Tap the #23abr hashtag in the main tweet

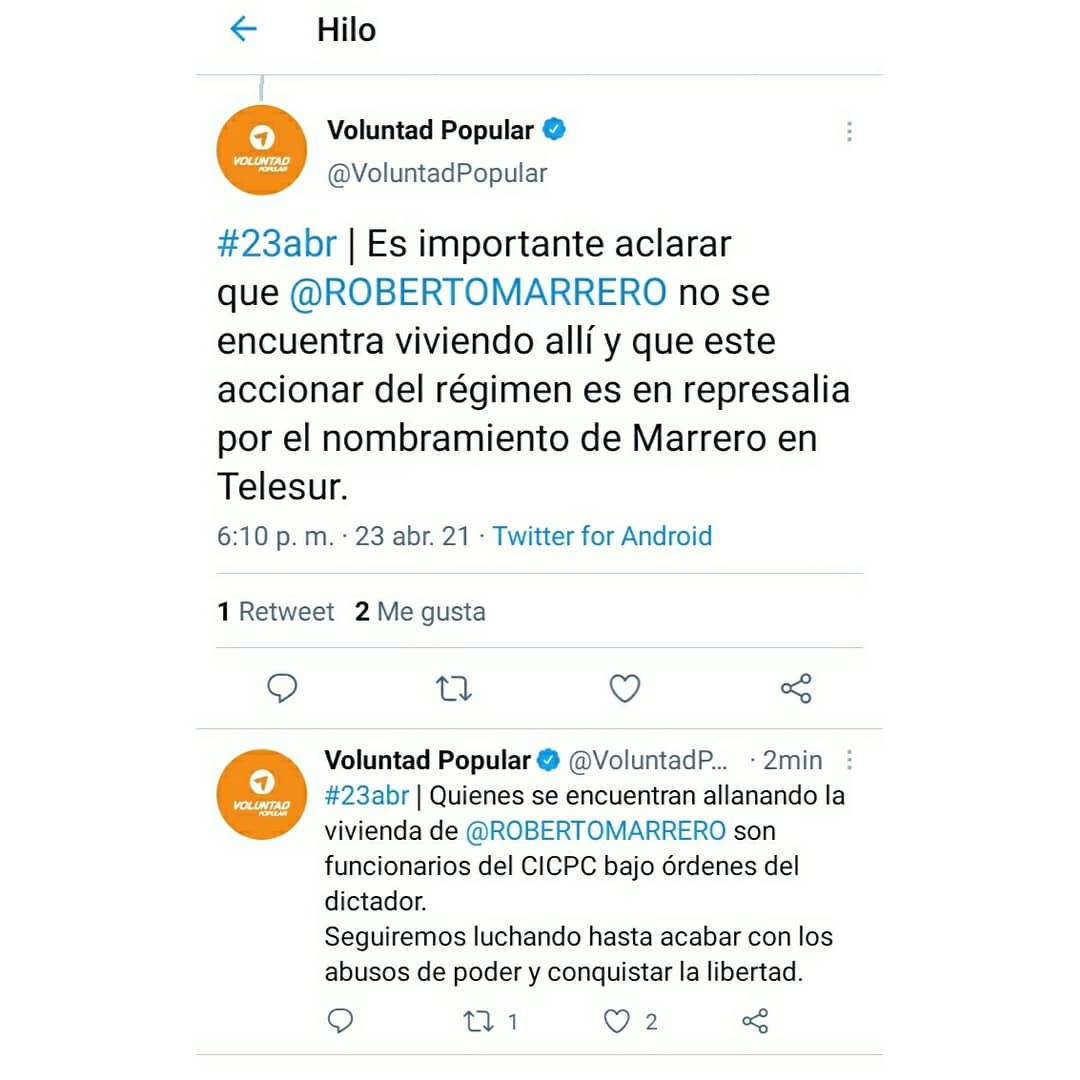(x=277, y=244)
